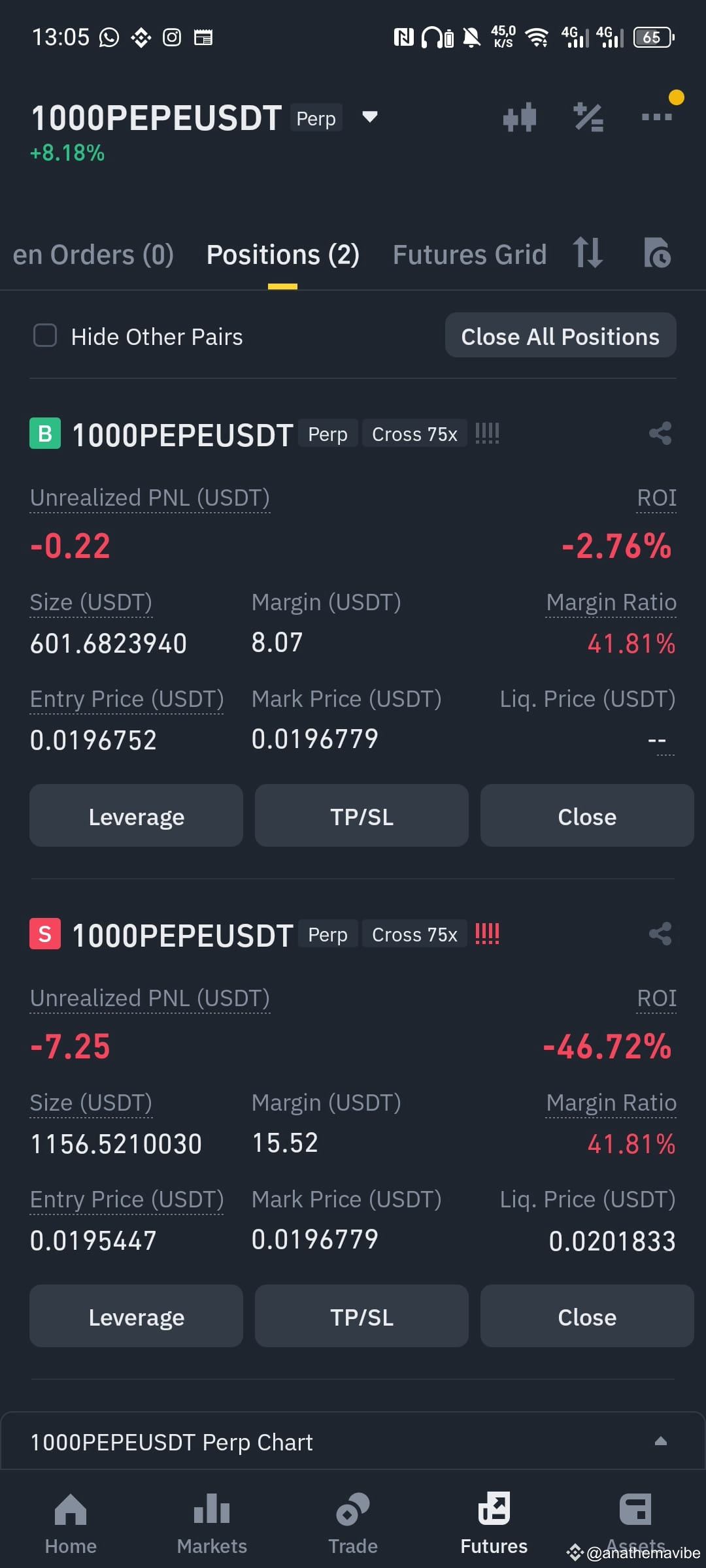Open the Futures Grid tab
The width and height of the screenshot is (706, 1568).
point(469,254)
